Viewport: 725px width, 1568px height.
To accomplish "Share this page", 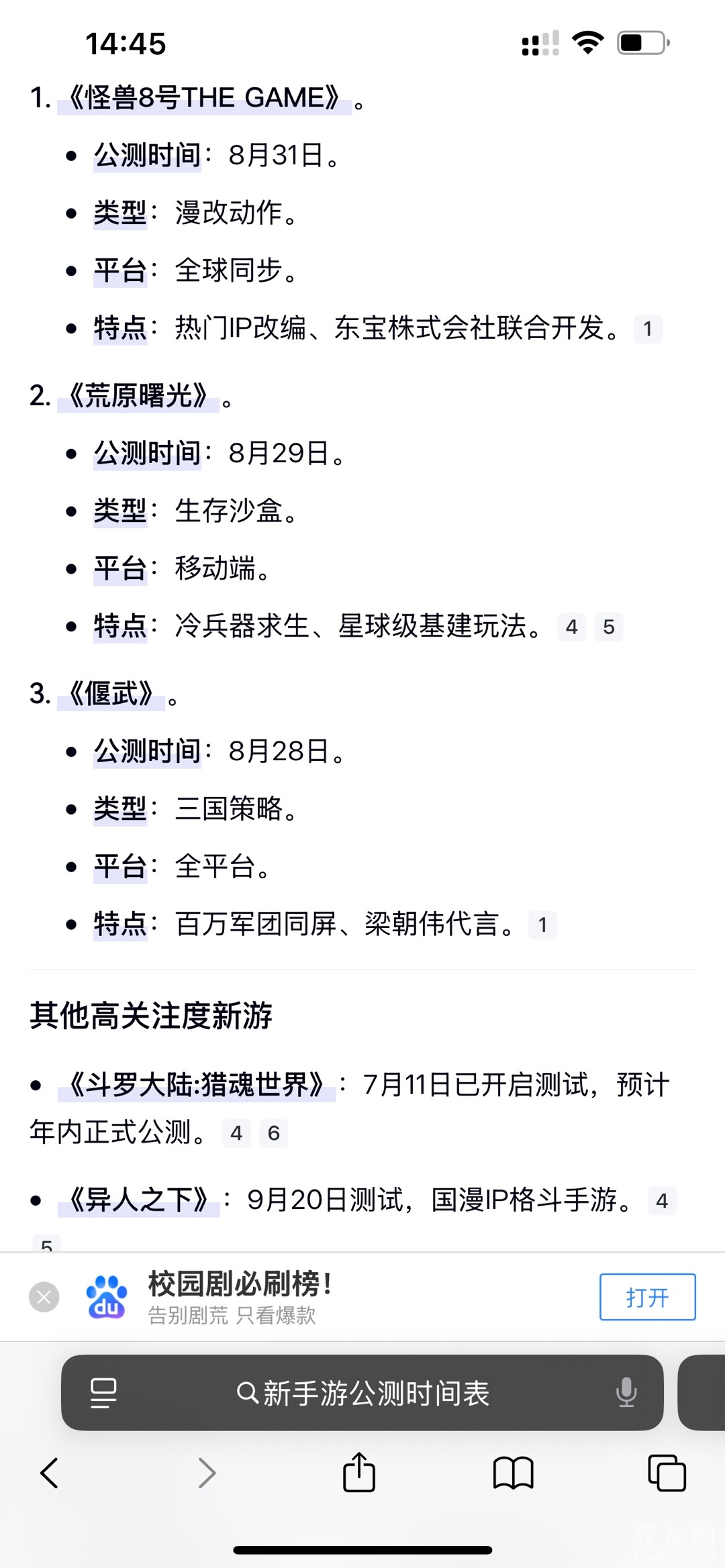I will 359,1472.
